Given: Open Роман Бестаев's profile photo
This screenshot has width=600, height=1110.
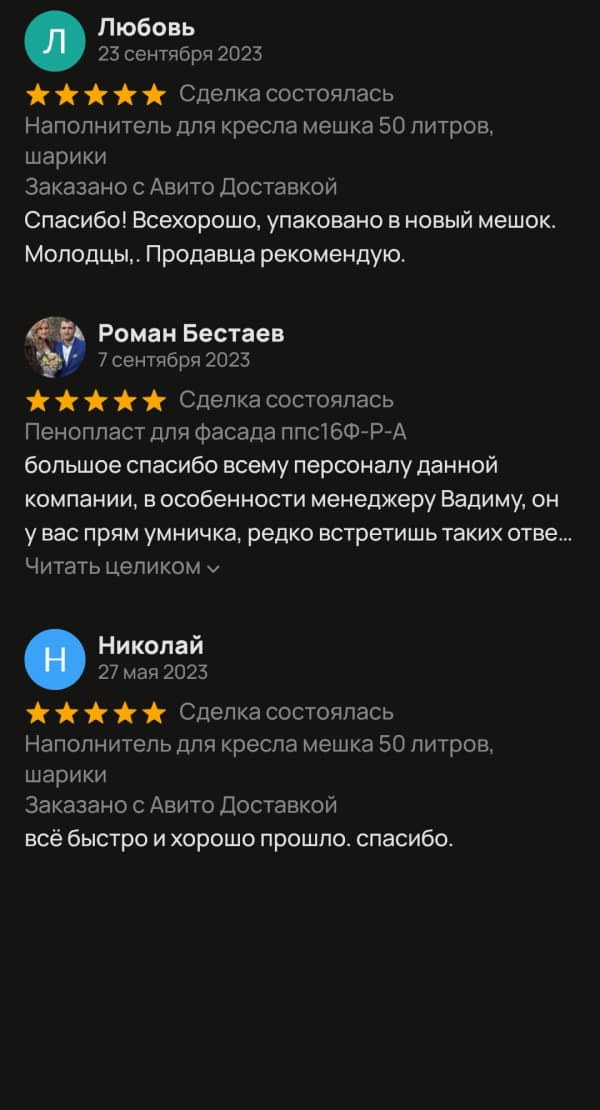Looking at the screenshot, I should click(x=55, y=347).
